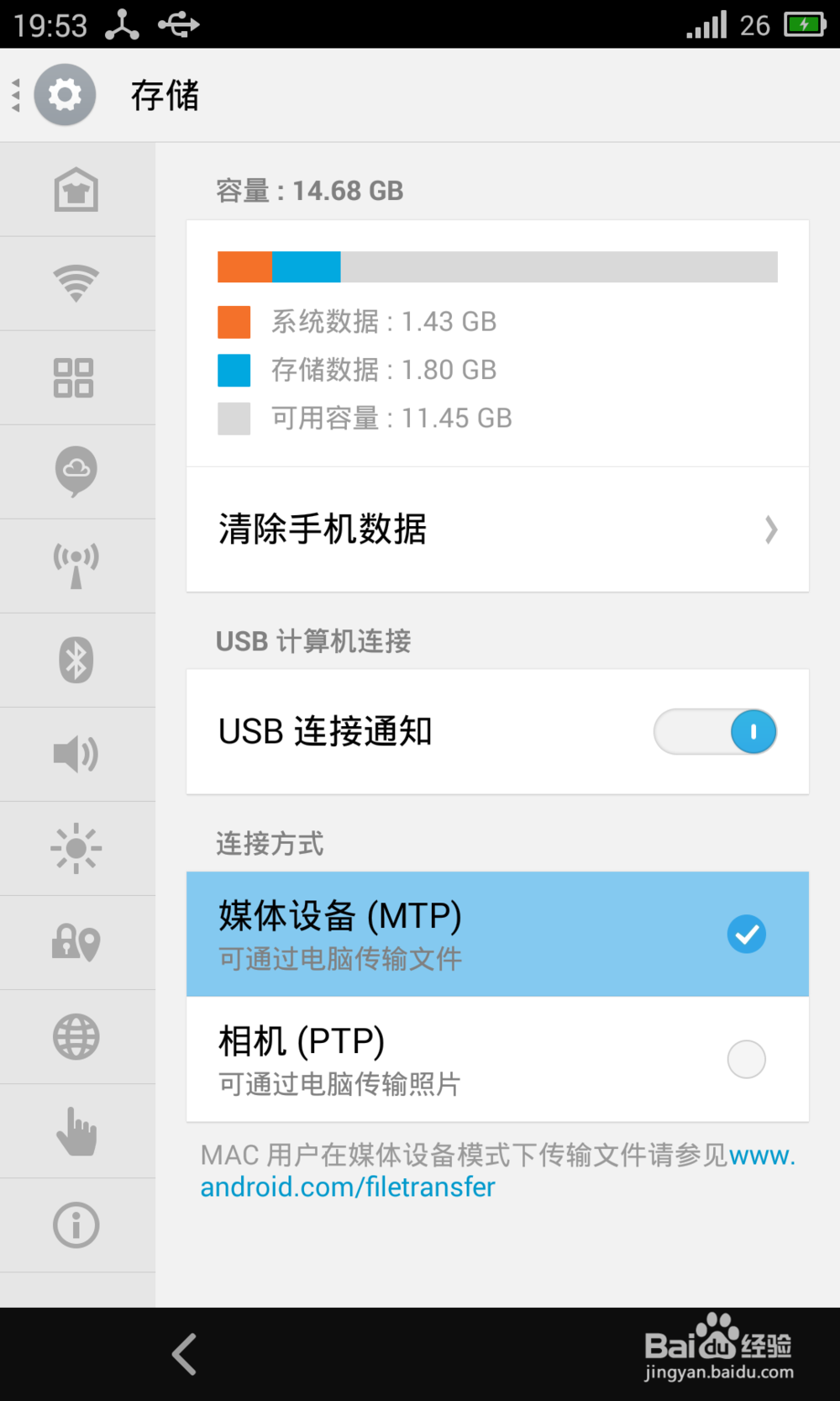Toggle the USB 连接通知 switch off
The image size is (840, 1401).
[715, 732]
